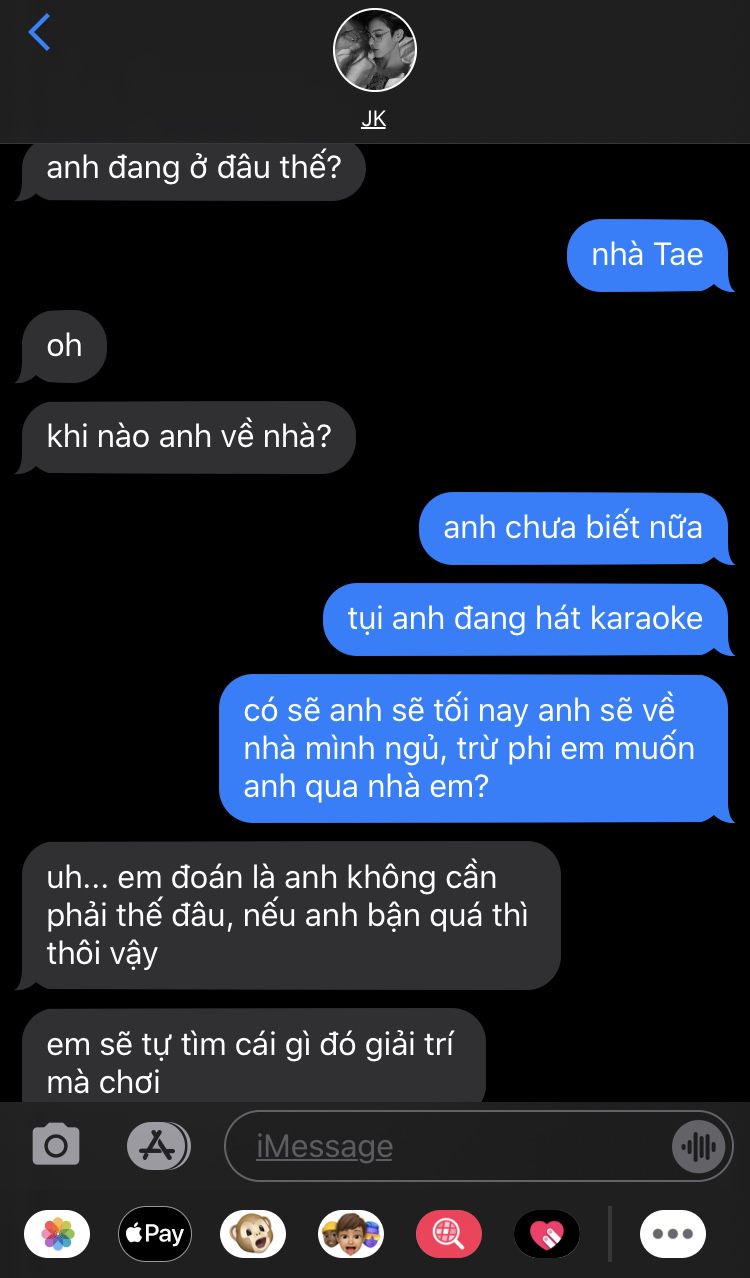Open the Photos iMessage app
The image size is (750, 1278).
point(57,1234)
